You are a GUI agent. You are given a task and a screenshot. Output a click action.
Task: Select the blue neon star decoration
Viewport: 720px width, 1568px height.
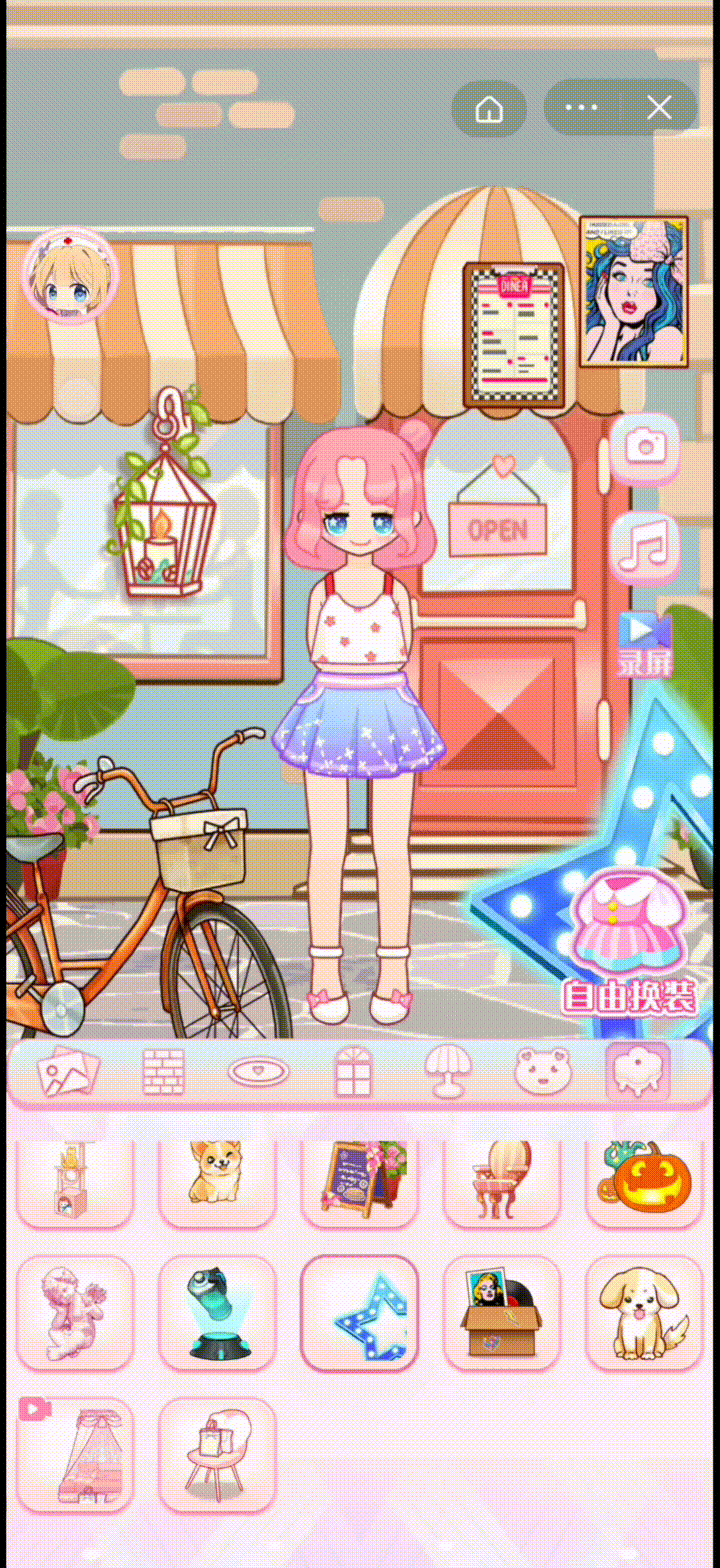(360, 1313)
